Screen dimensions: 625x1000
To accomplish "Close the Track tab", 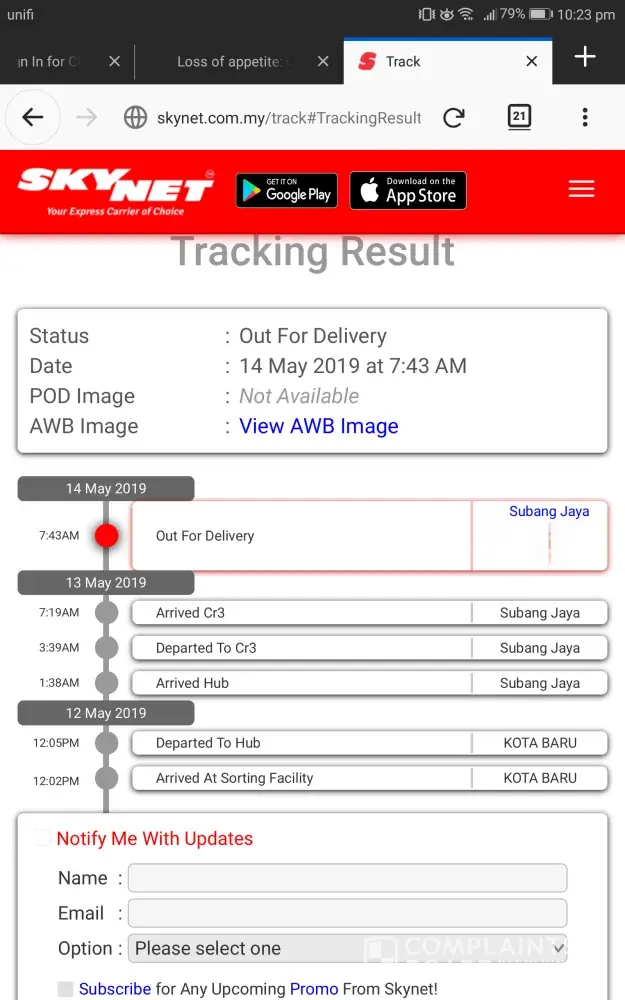I will point(532,62).
